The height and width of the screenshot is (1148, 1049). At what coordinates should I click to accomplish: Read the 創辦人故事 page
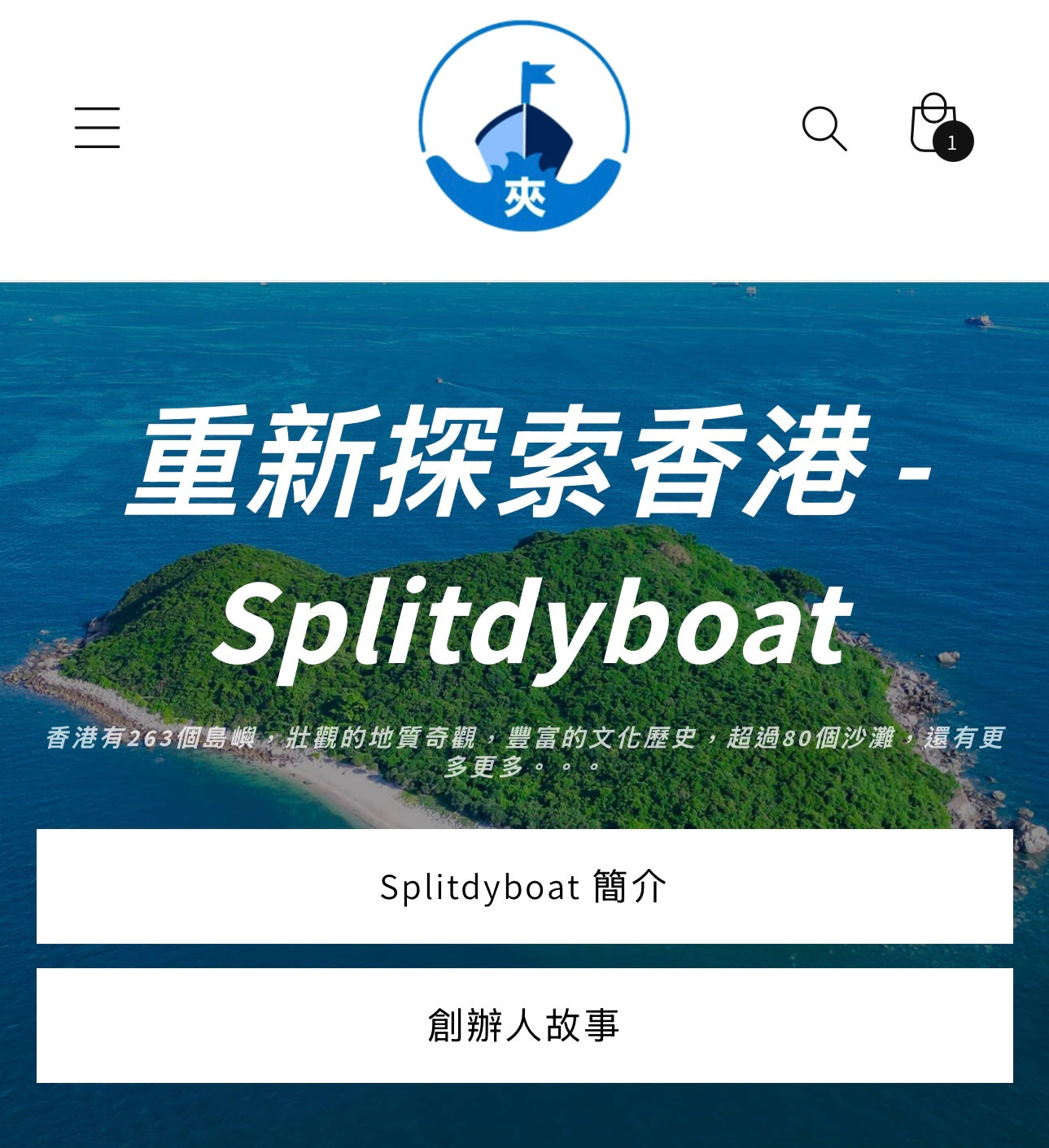click(524, 1025)
